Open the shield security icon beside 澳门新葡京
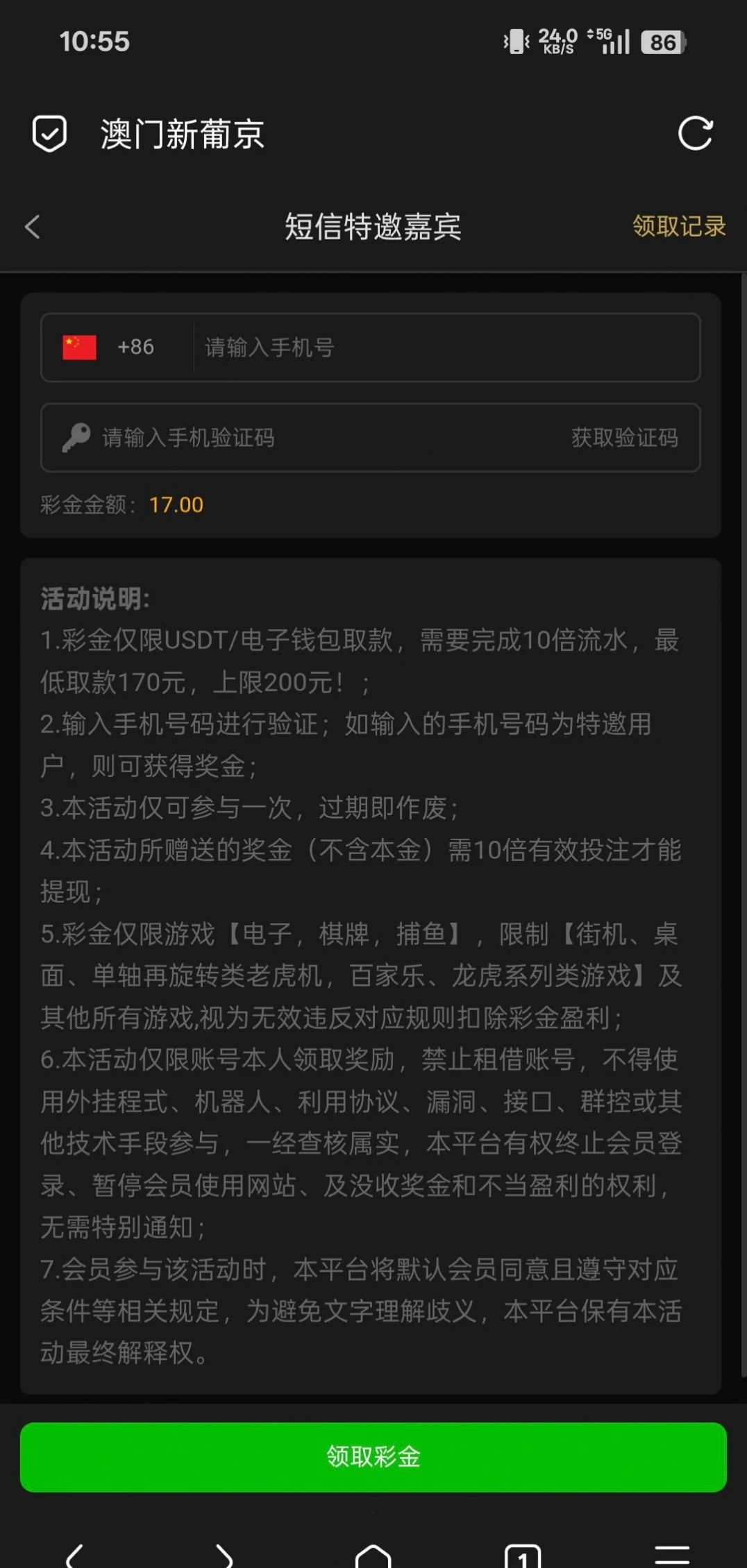 point(50,133)
